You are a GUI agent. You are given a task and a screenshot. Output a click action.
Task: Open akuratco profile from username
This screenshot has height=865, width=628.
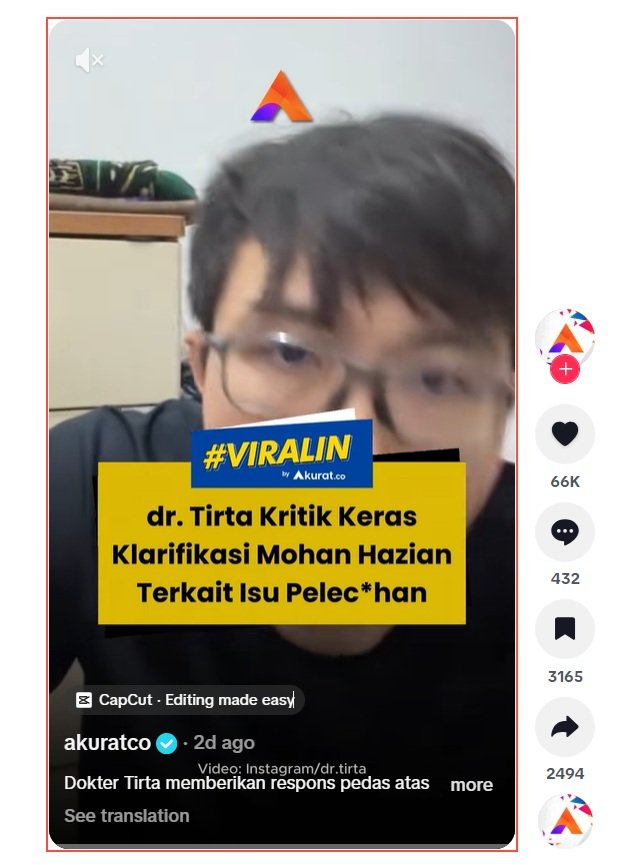[x=107, y=743]
